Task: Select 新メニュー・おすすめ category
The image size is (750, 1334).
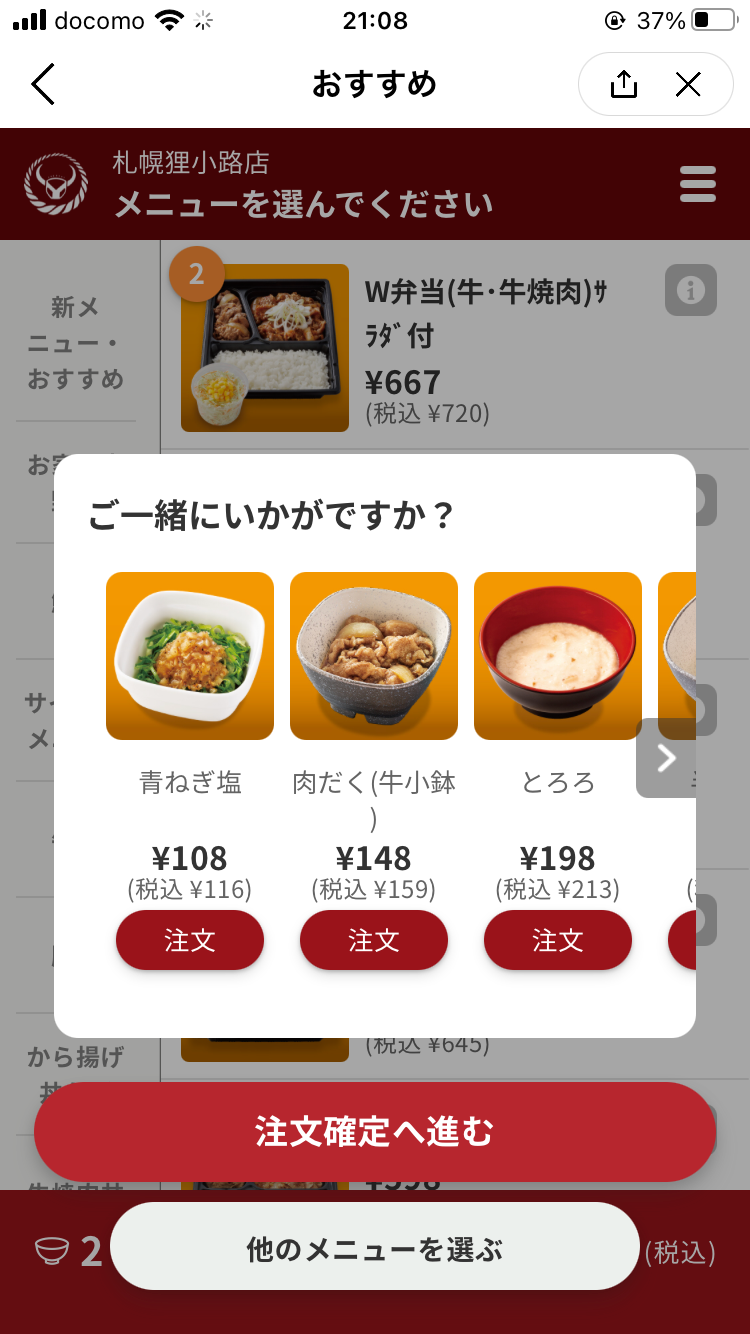Action: click(x=76, y=343)
